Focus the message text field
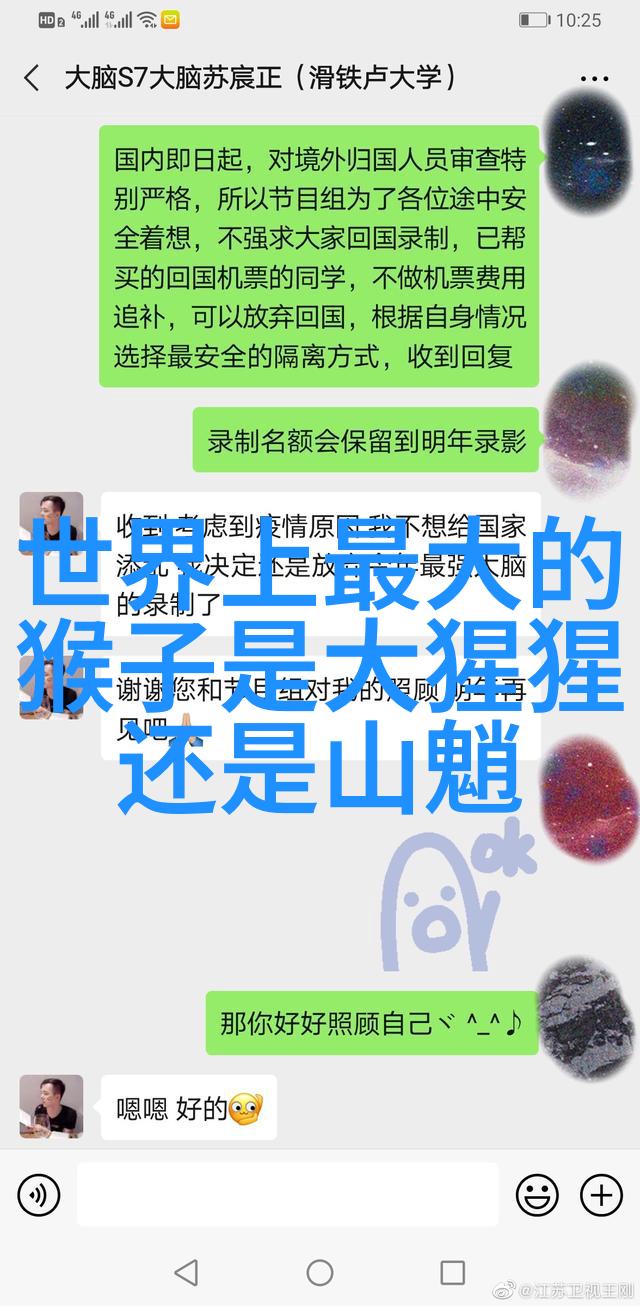This screenshot has width=640, height=1306. click(x=287, y=1195)
